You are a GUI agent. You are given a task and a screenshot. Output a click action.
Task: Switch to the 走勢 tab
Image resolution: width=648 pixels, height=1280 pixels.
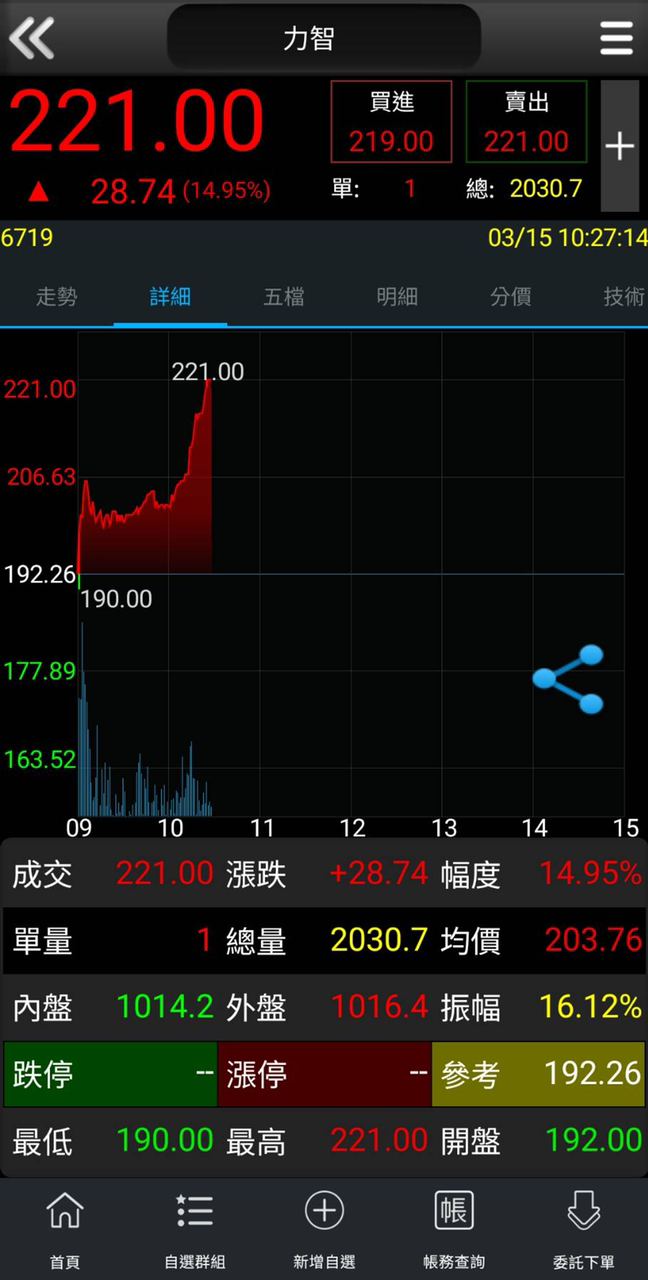(56, 297)
